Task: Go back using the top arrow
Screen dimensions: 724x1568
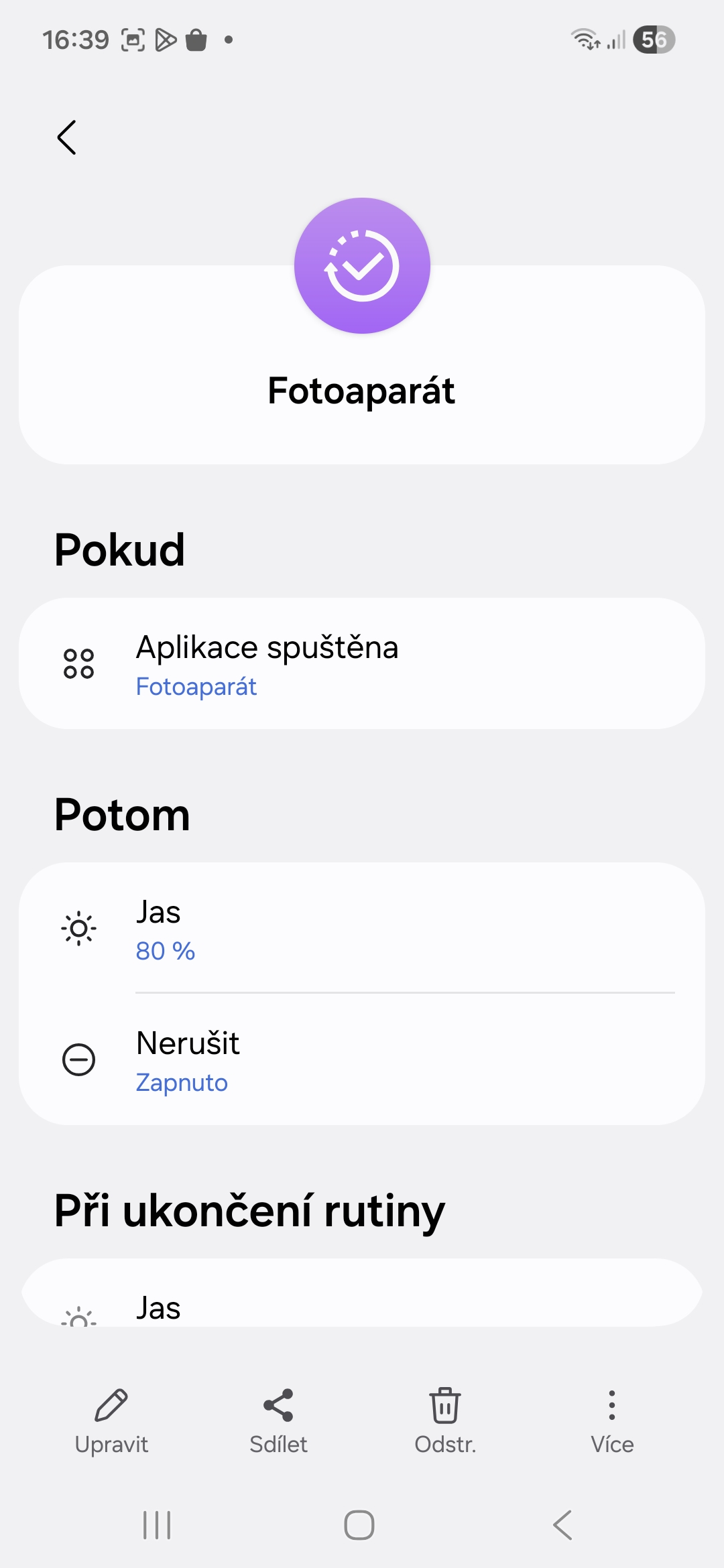Action: pyautogui.click(x=67, y=137)
